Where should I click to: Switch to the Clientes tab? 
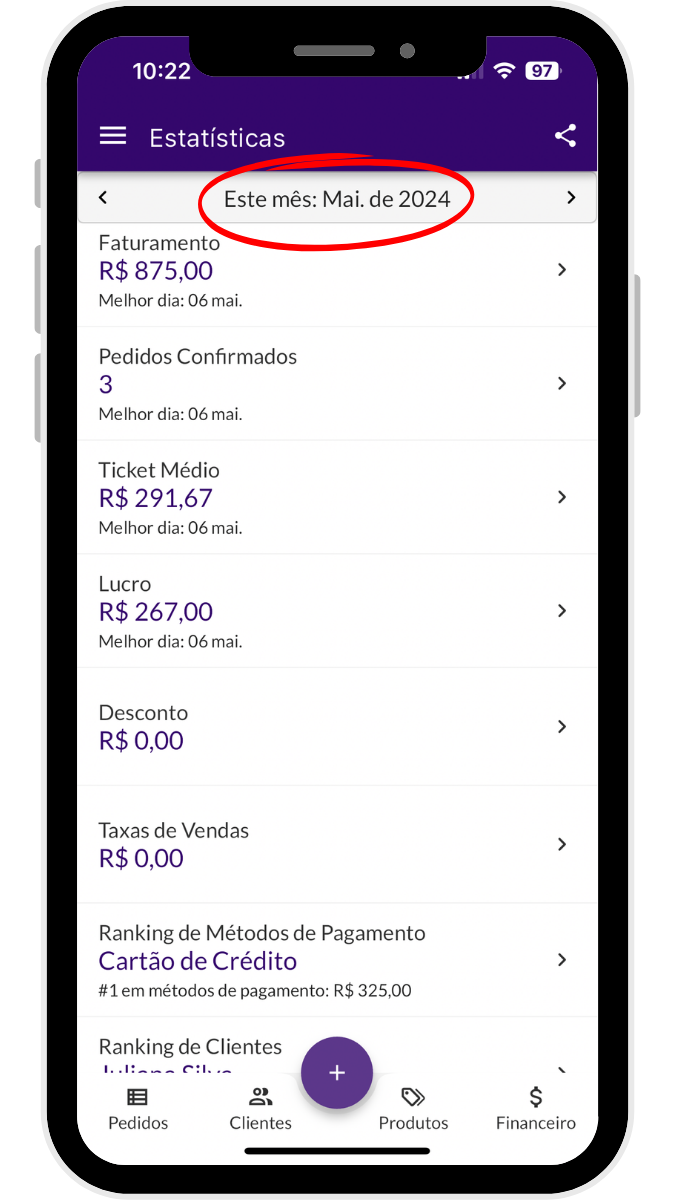260,1108
